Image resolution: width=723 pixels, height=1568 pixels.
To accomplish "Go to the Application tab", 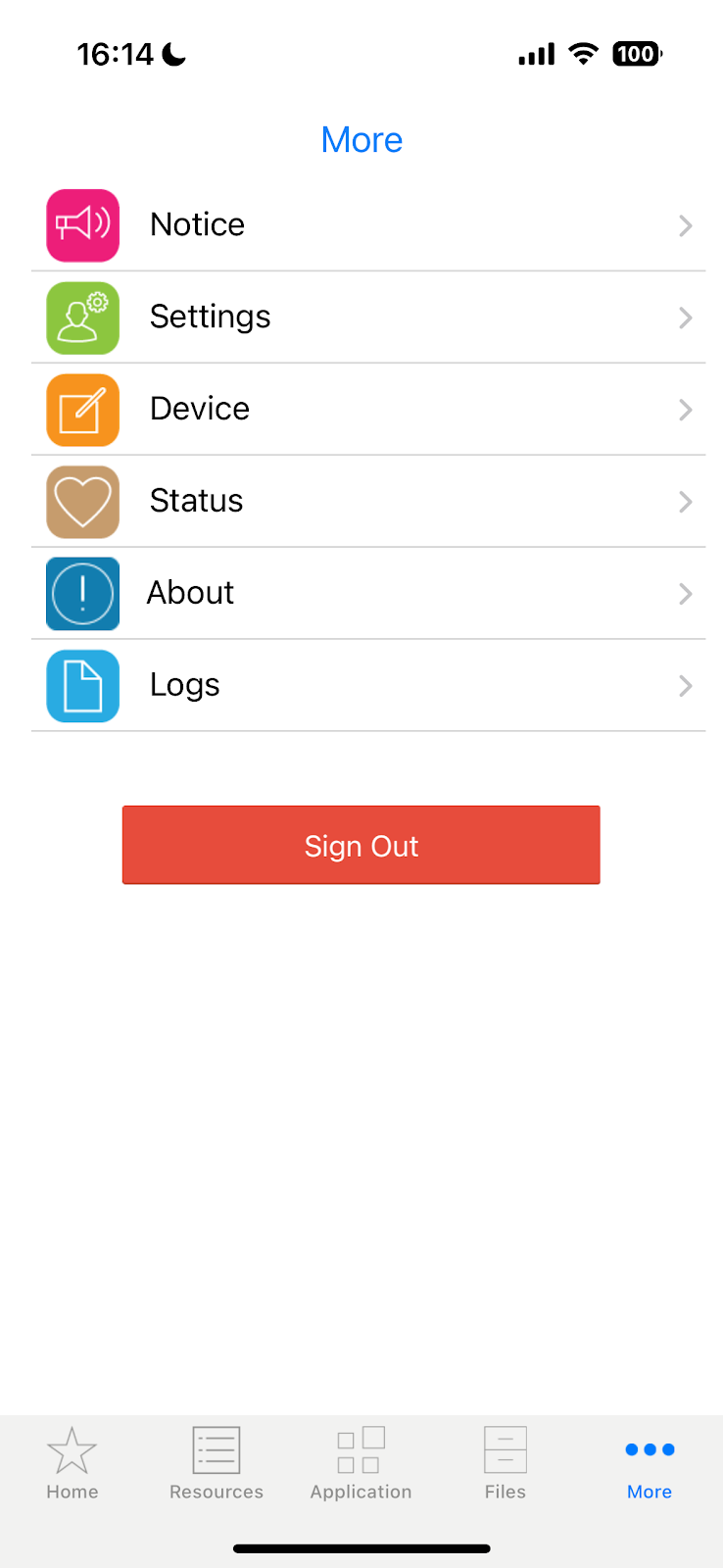I will click(x=361, y=1464).
